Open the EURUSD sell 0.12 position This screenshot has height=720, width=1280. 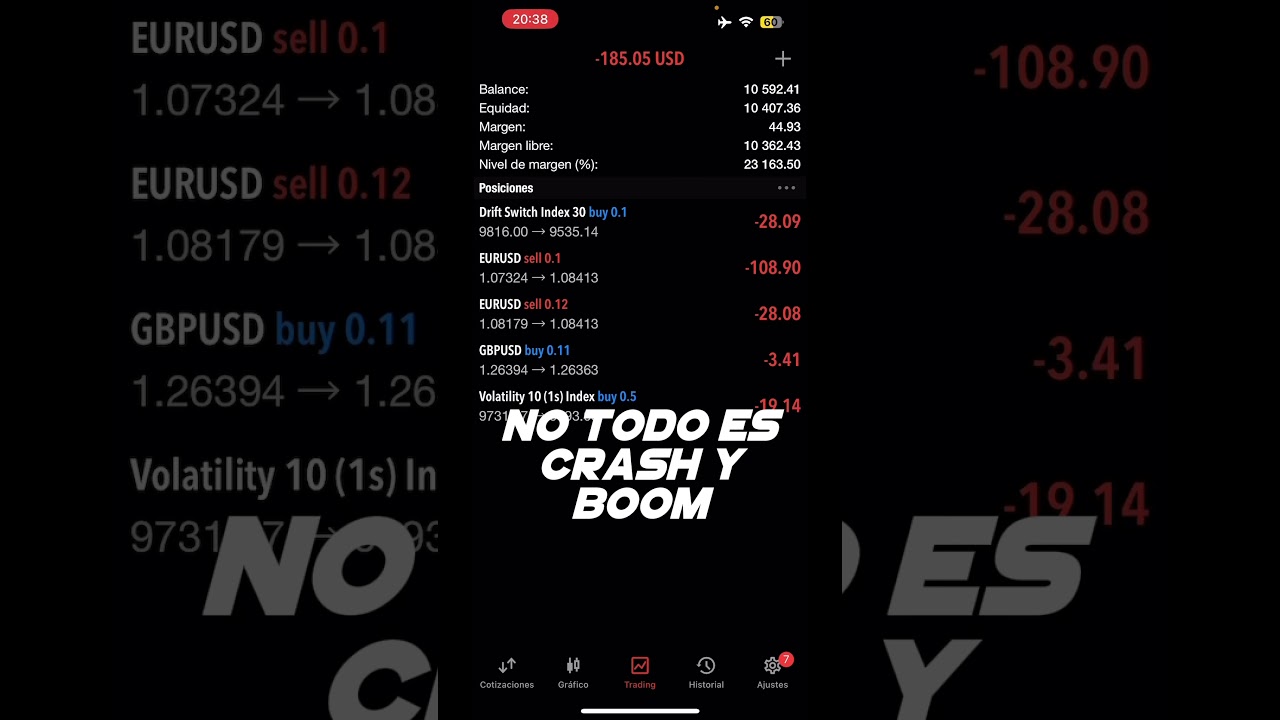coord(640,314)
